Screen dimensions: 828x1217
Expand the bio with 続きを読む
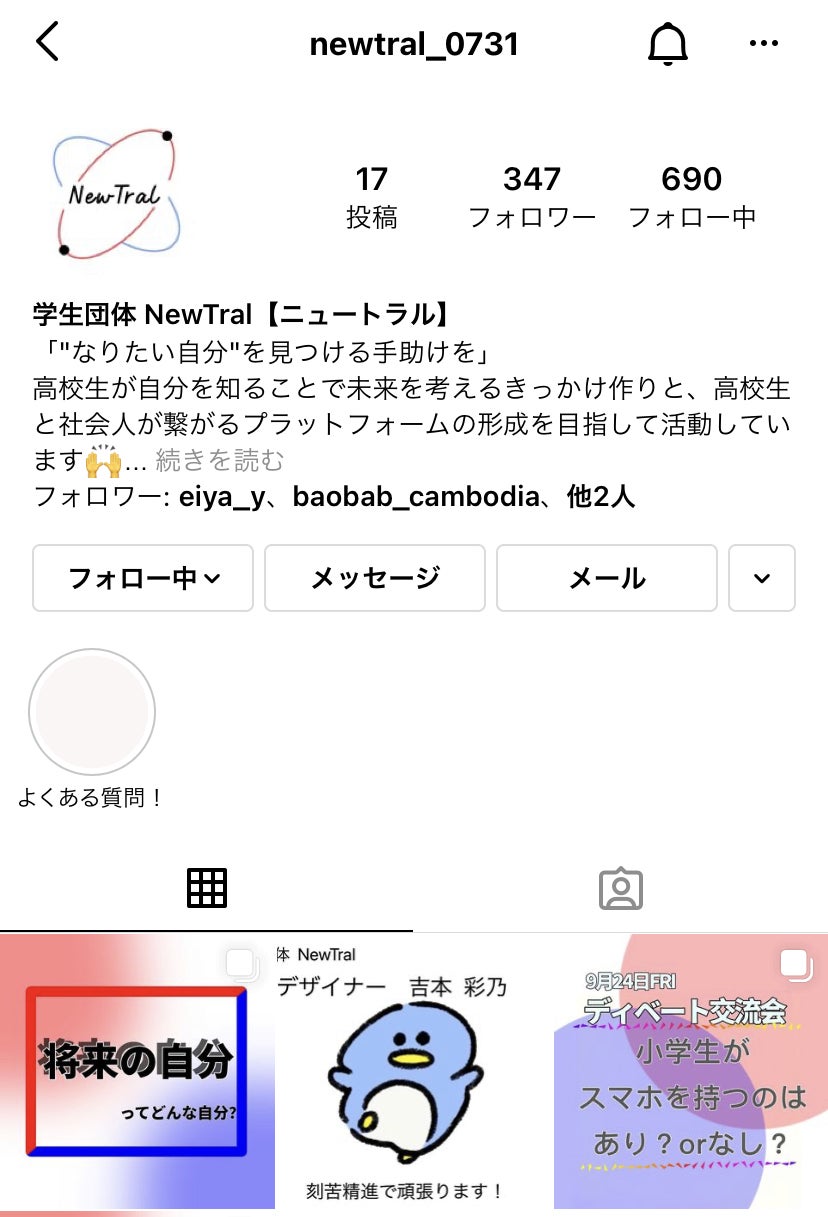[220, 460]
